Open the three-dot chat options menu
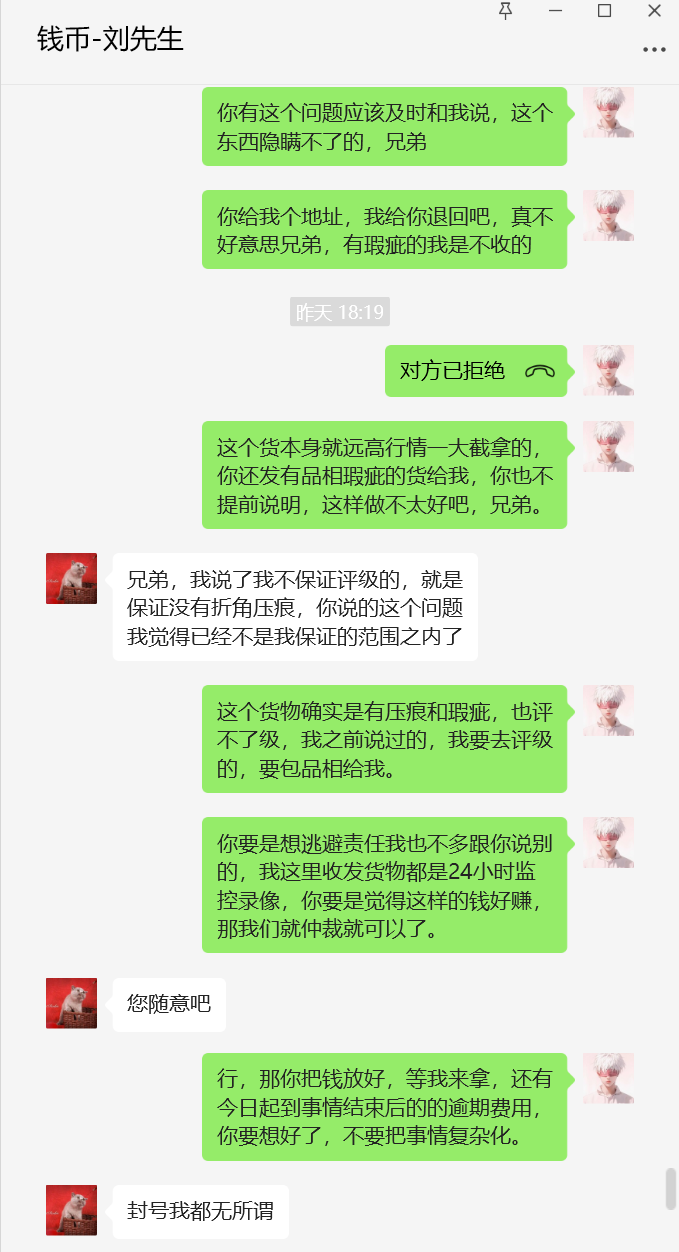Viewport: 679px width, 1252px height. coord(654,49)
